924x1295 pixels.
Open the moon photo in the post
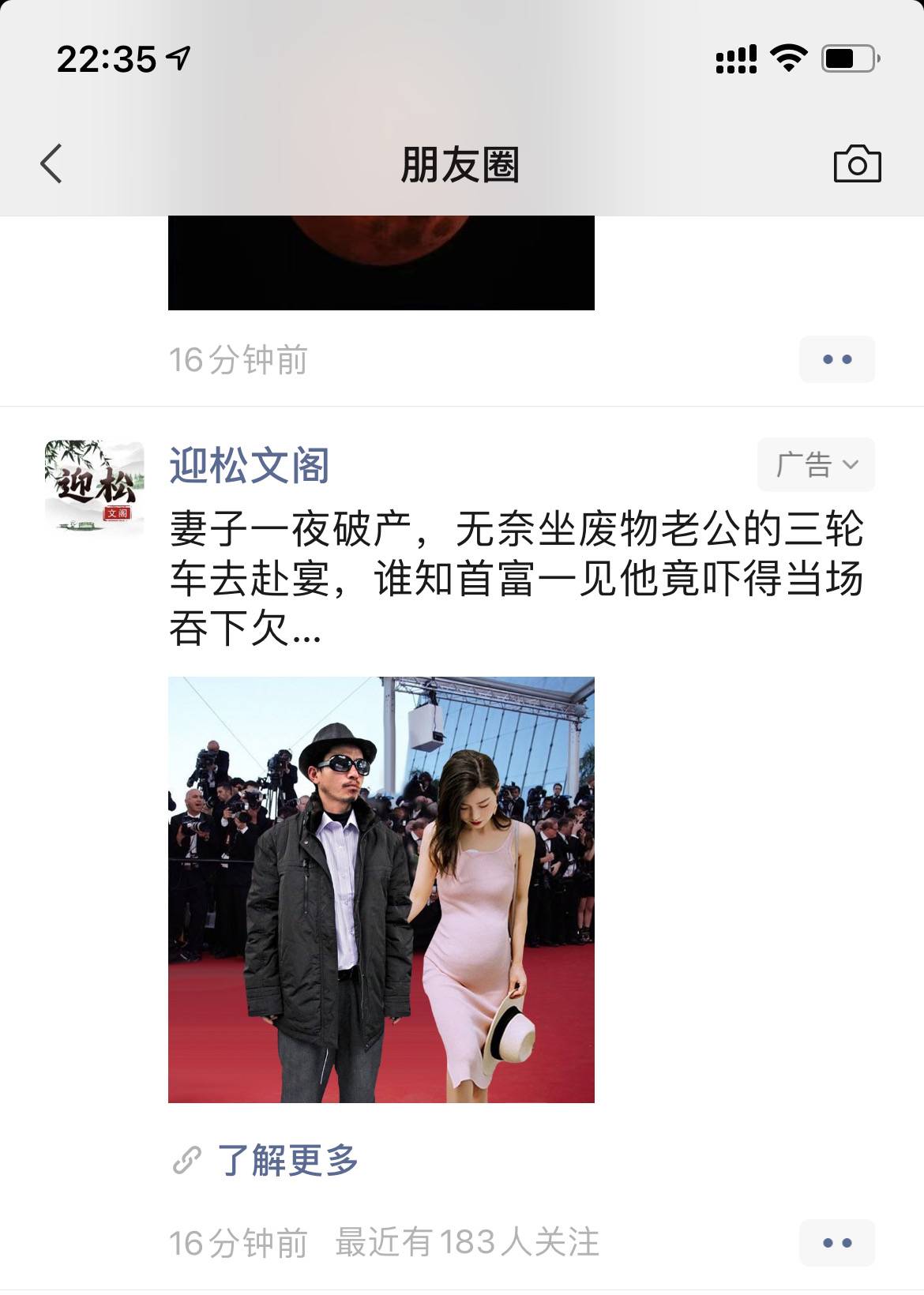pyautogui.click(x=381, y=263)
